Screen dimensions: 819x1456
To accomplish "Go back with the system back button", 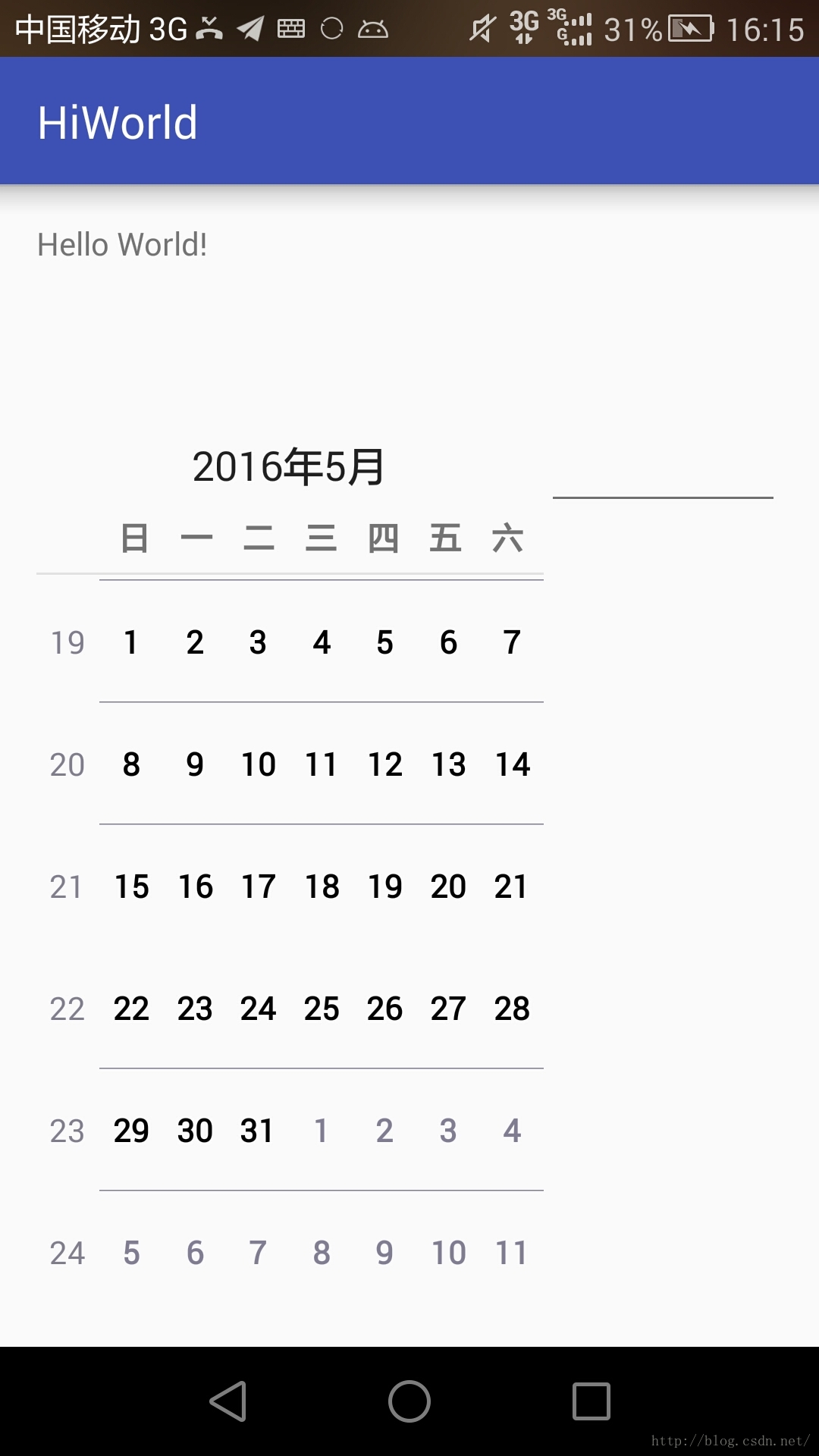I will pyautogui.click(x=227, y=1401).
